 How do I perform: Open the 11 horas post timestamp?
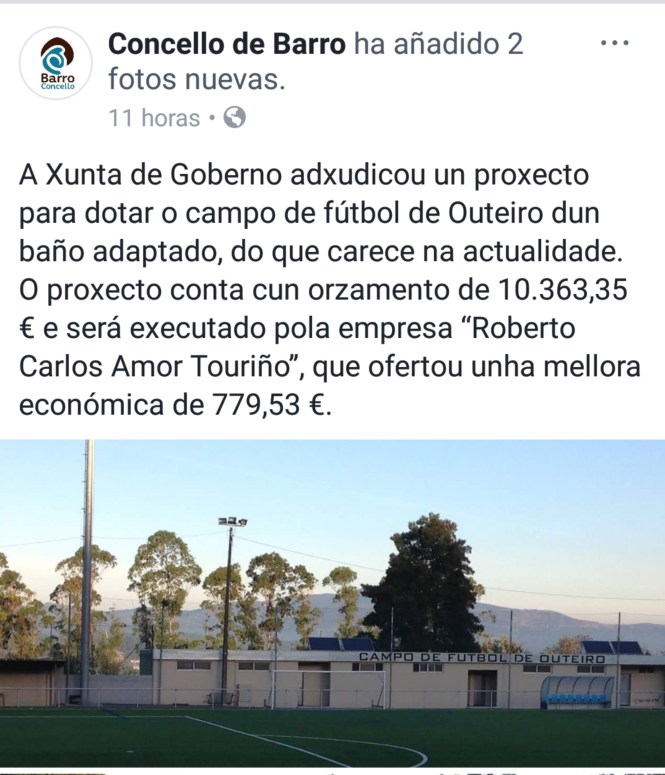[154, 118]
